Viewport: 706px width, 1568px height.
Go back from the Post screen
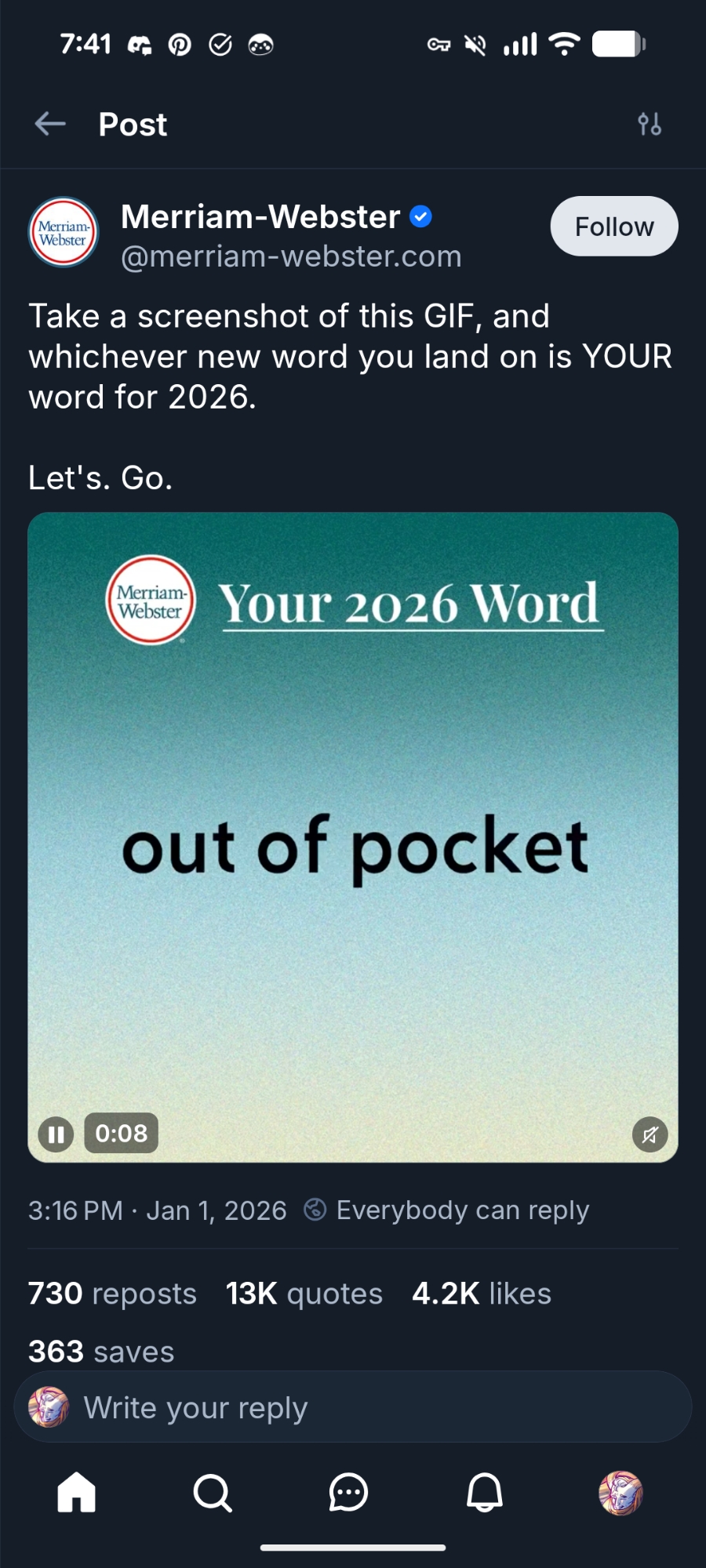pos(50,124)
